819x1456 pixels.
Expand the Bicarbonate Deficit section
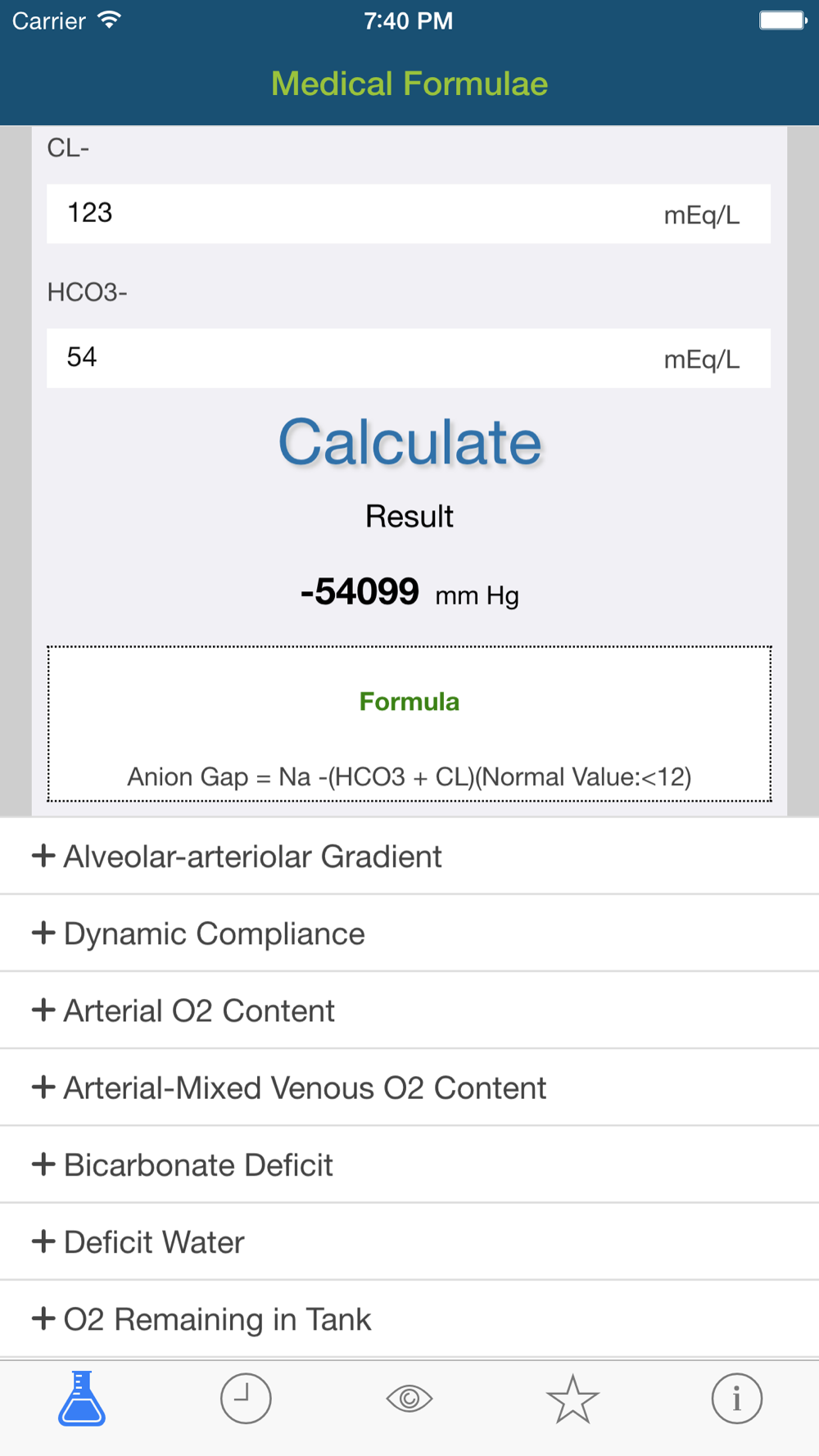click(409, 1164)
